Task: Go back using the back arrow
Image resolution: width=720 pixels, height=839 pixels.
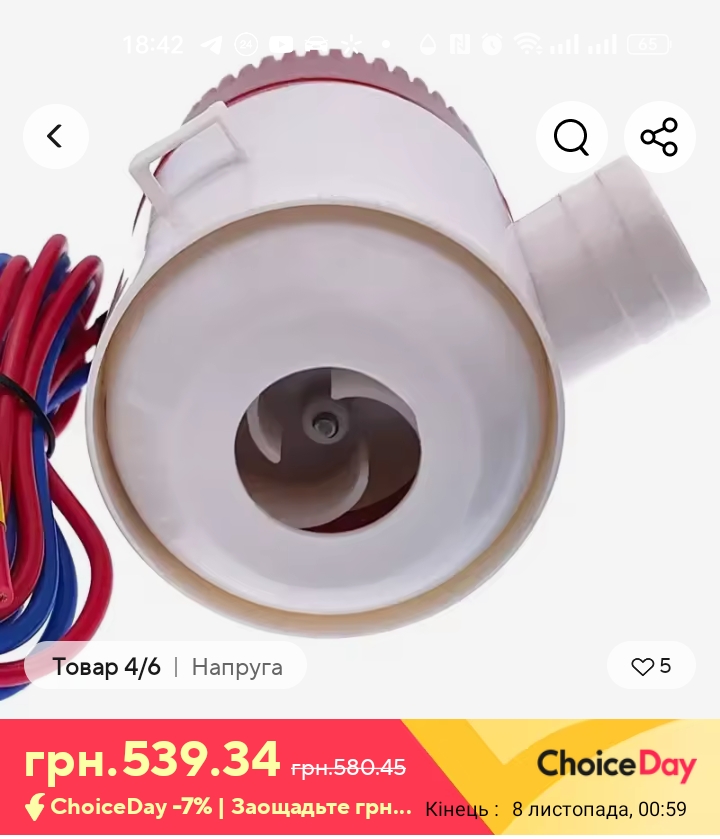Action: click(x=55, y=136)
